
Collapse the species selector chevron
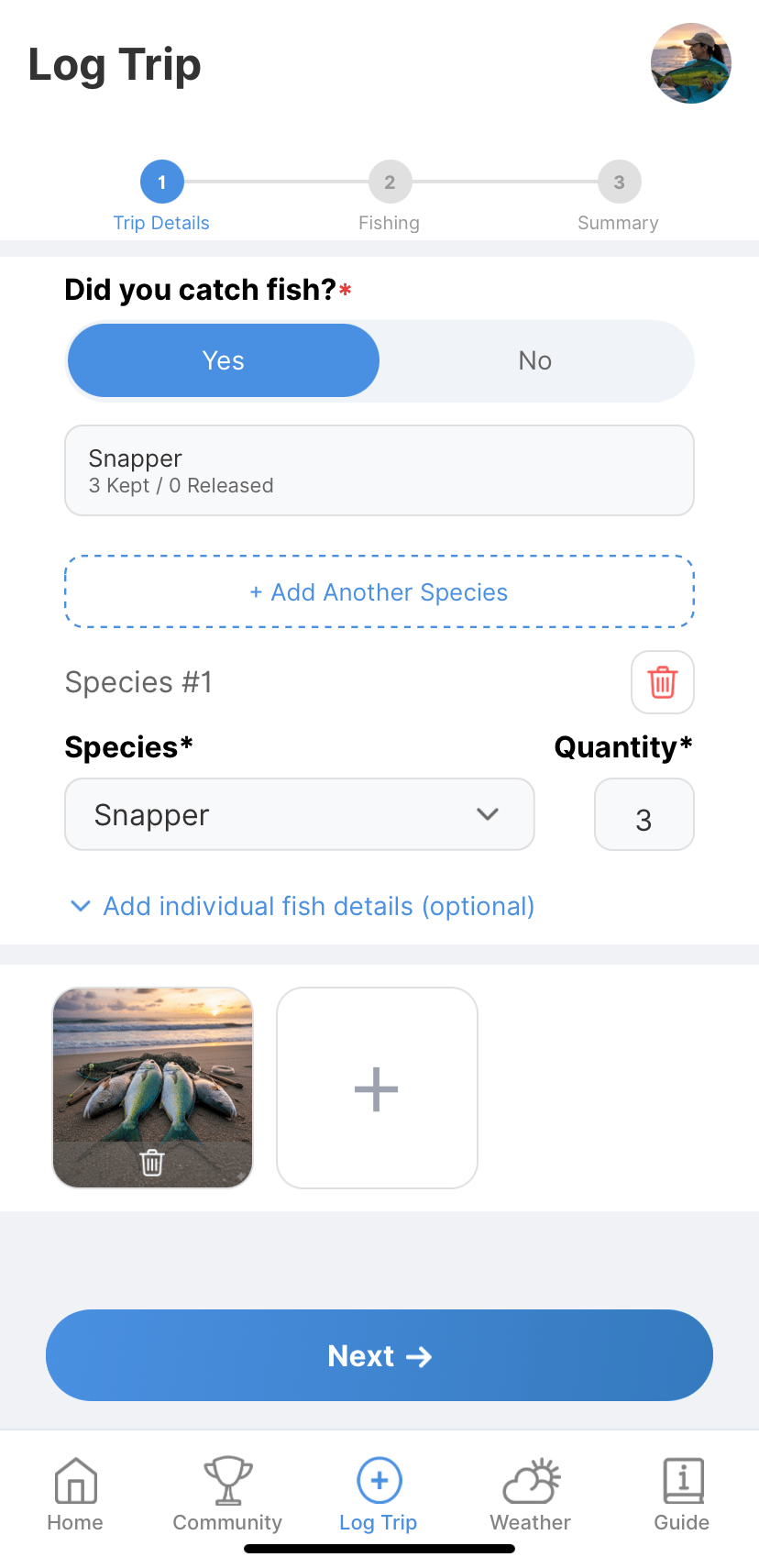(x=488, y=814)
